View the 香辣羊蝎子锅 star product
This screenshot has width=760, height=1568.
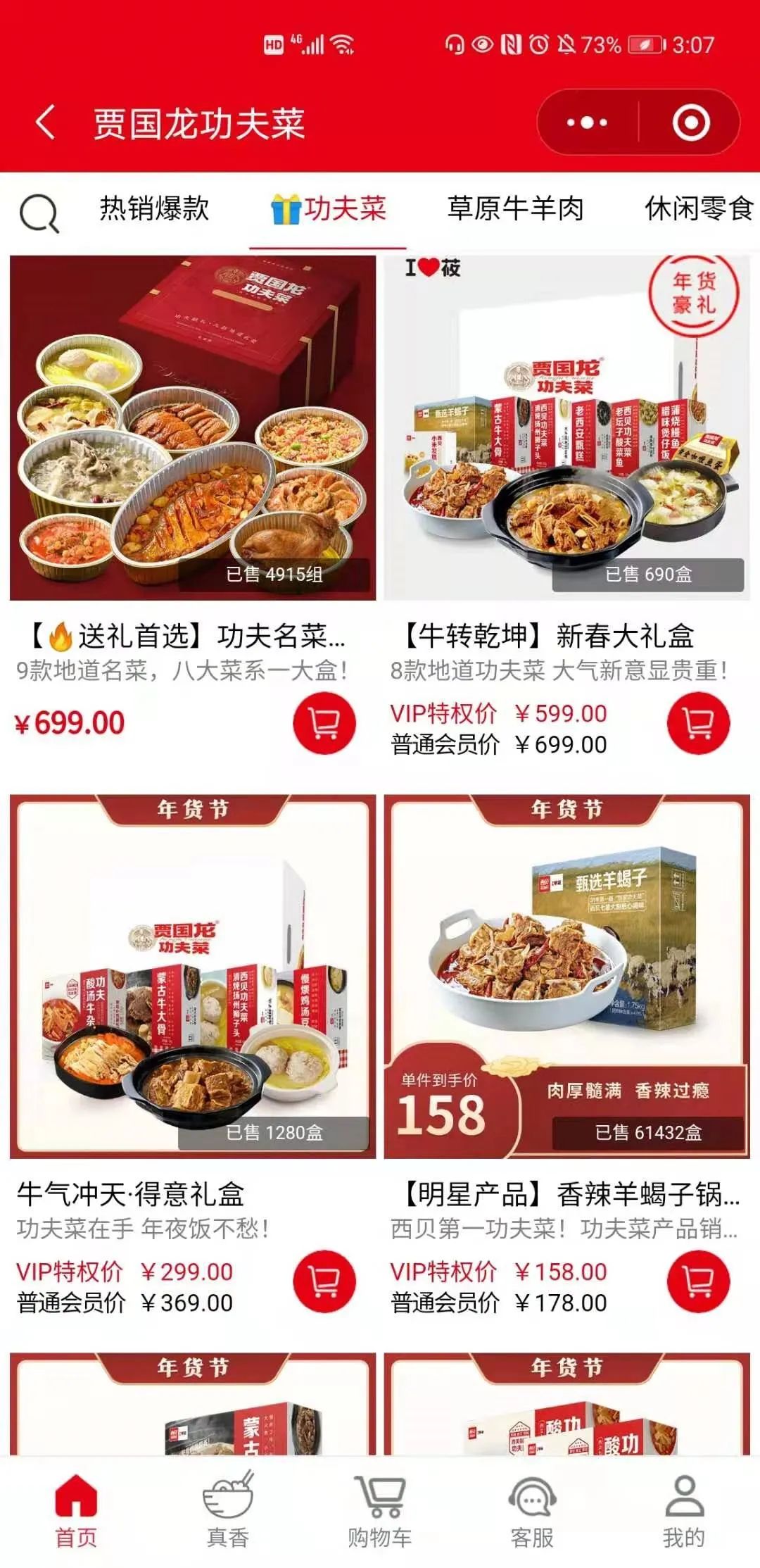(x=566, y=977)
